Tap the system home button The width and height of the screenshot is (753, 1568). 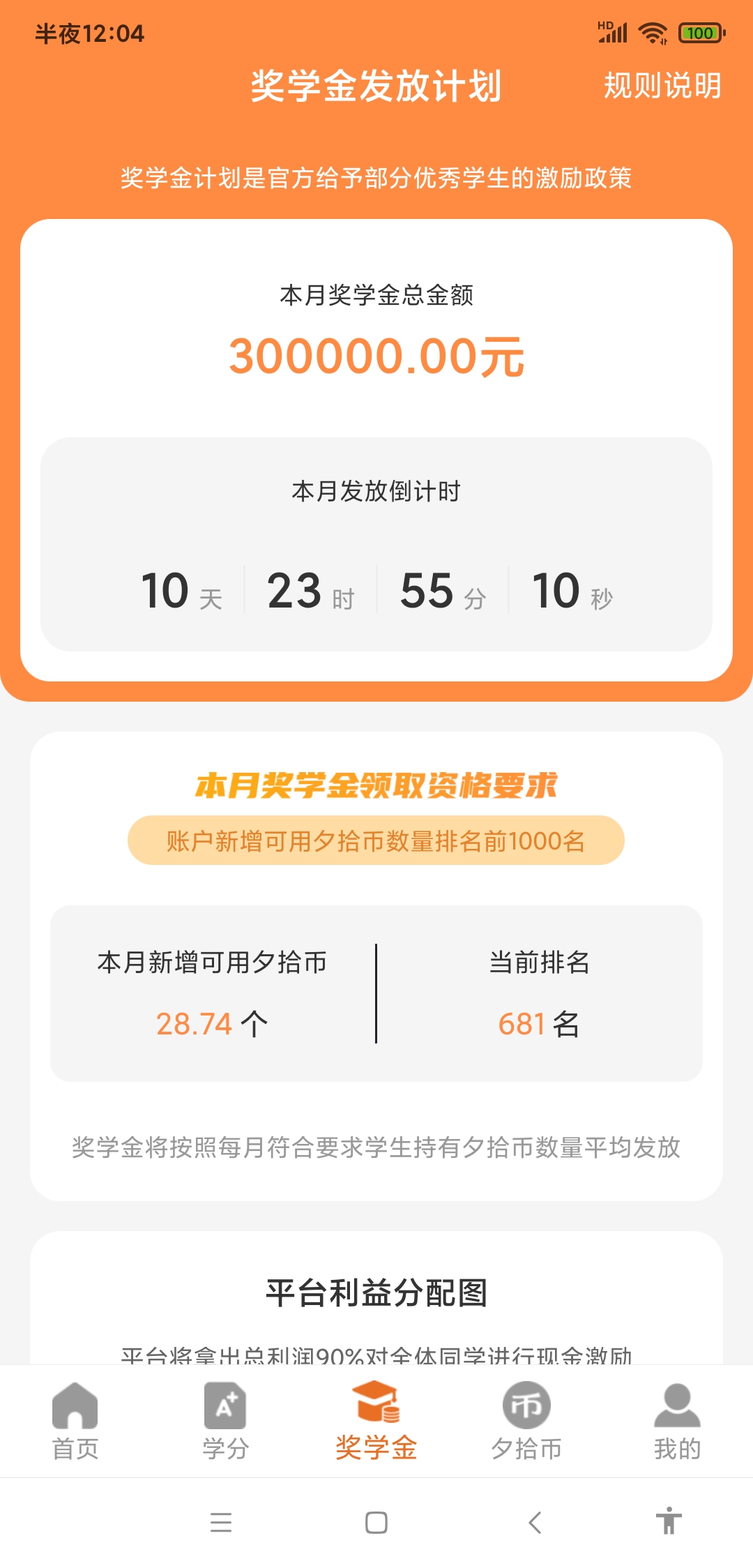376,1522
